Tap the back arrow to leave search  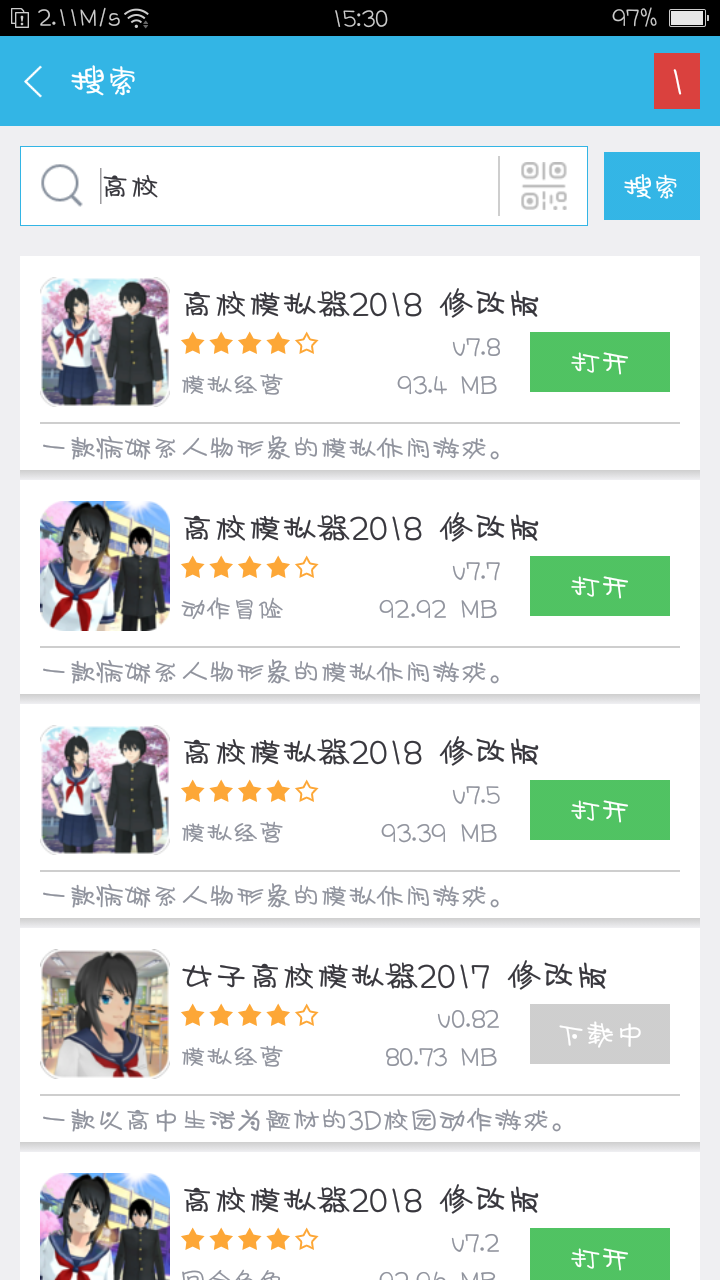32,80
